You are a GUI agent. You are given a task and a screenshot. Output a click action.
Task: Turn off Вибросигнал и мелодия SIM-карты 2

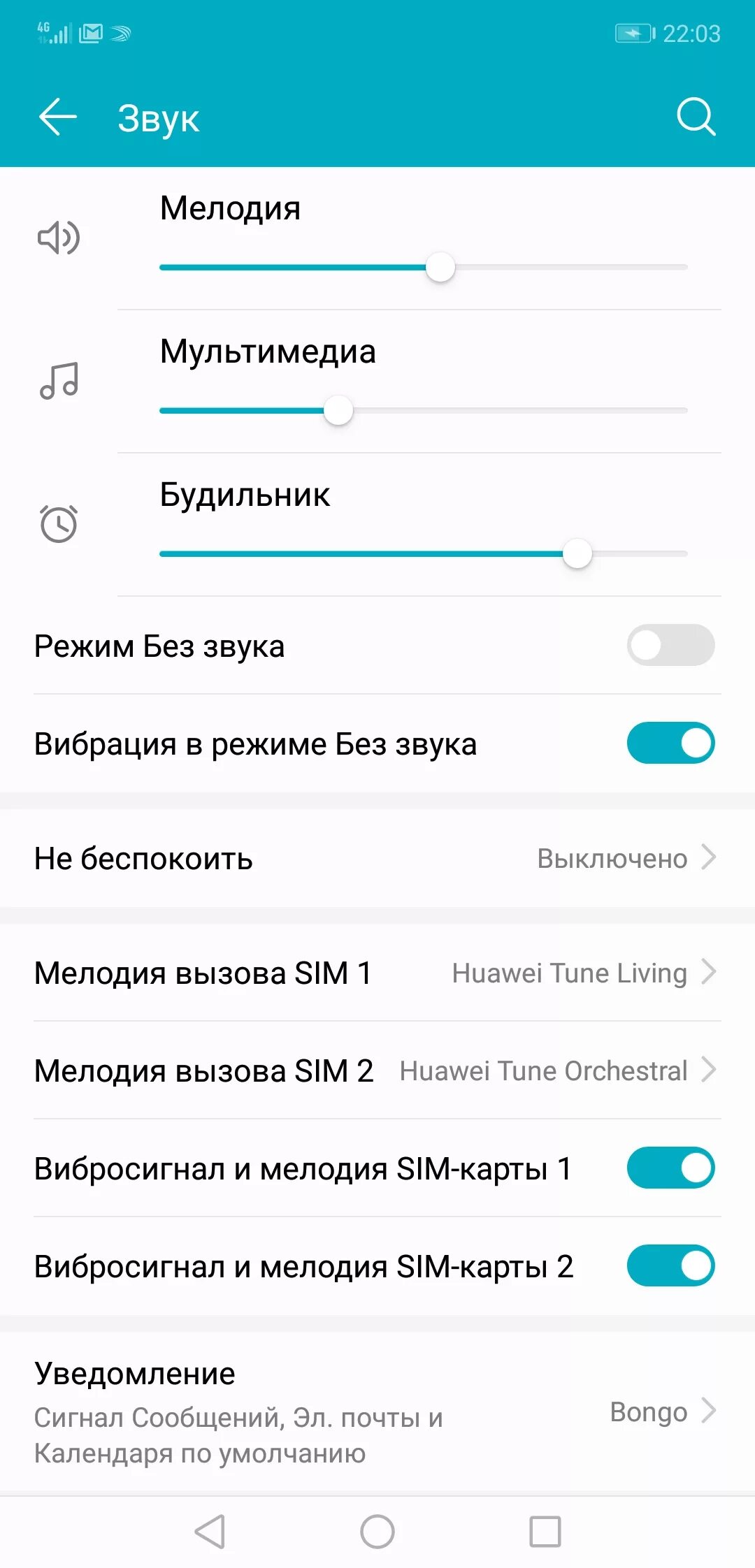pos(670,1265)
